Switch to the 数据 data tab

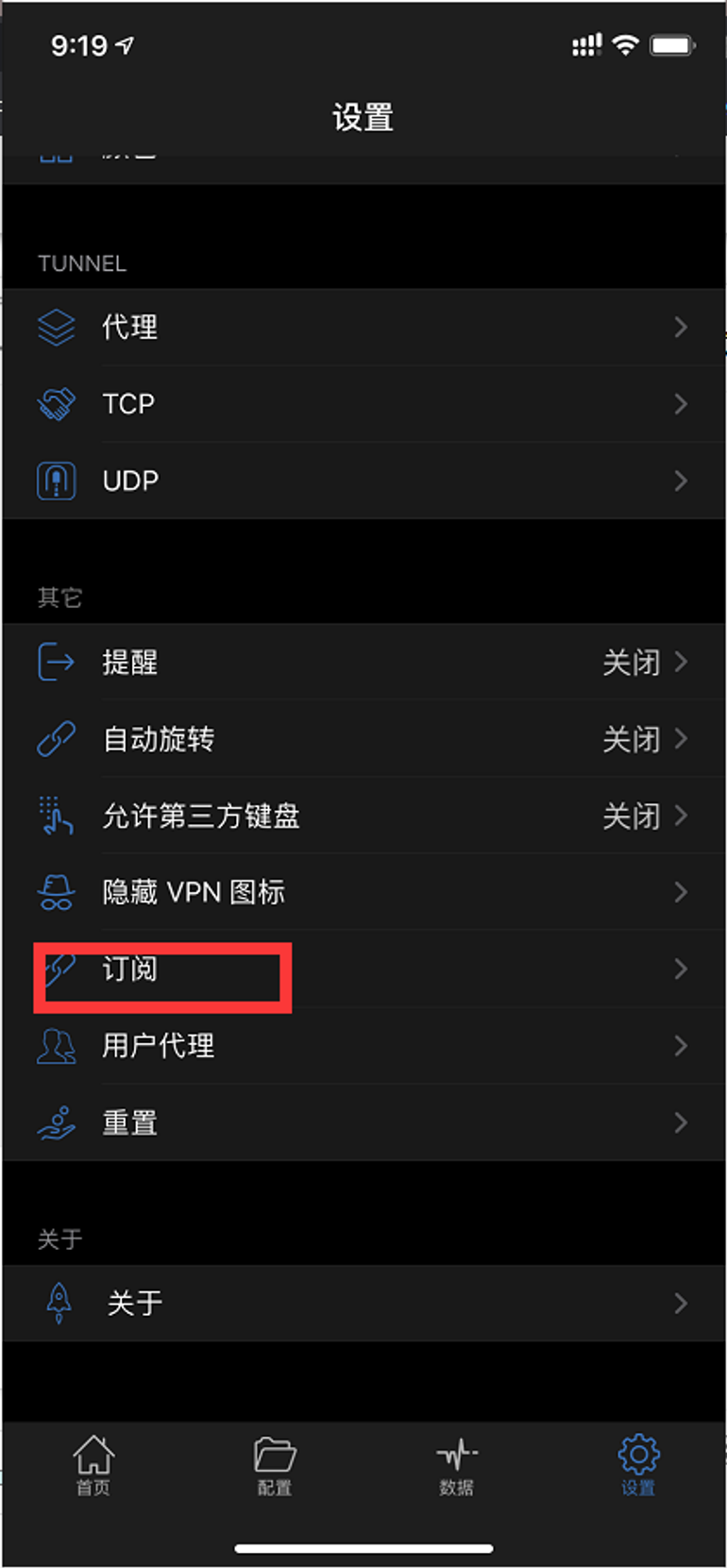point(457,1465)
